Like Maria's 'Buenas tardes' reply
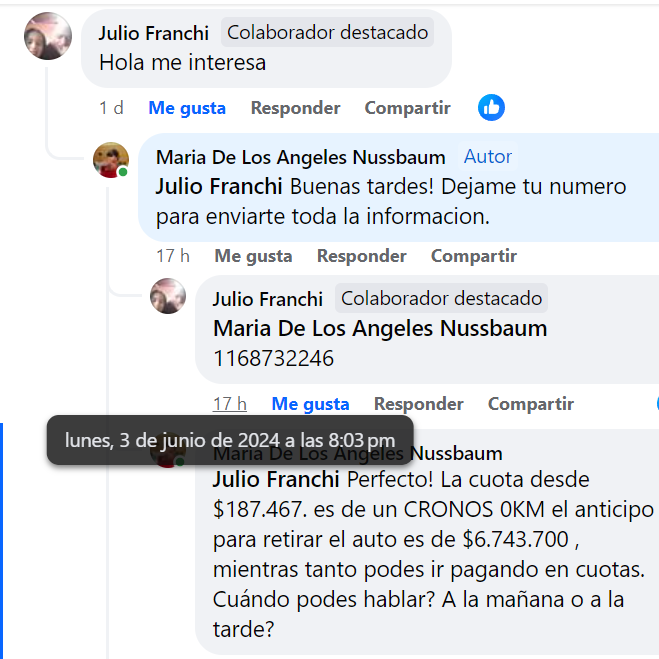 coord(253,256)
